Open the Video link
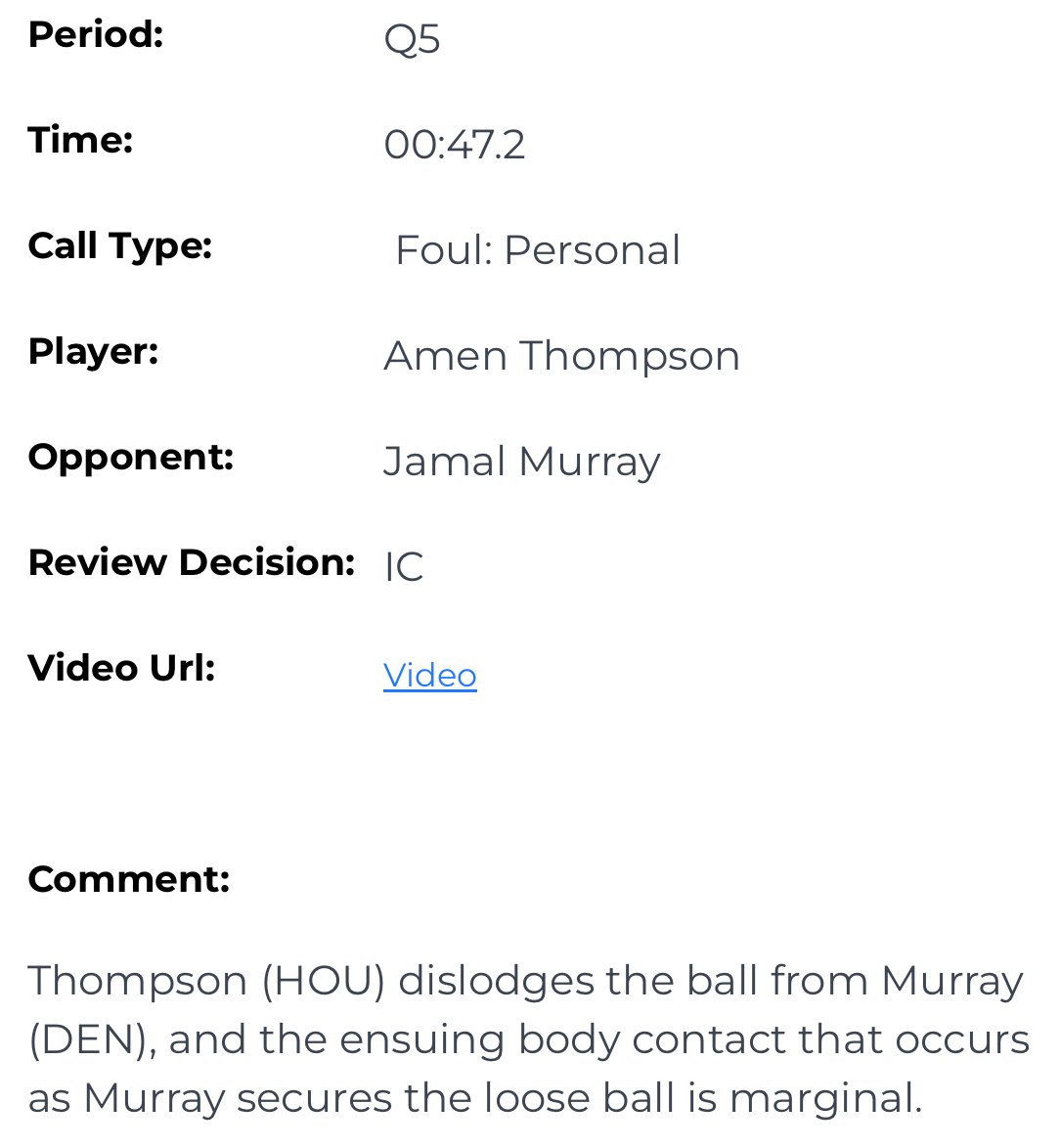 [x=429, y=675]
